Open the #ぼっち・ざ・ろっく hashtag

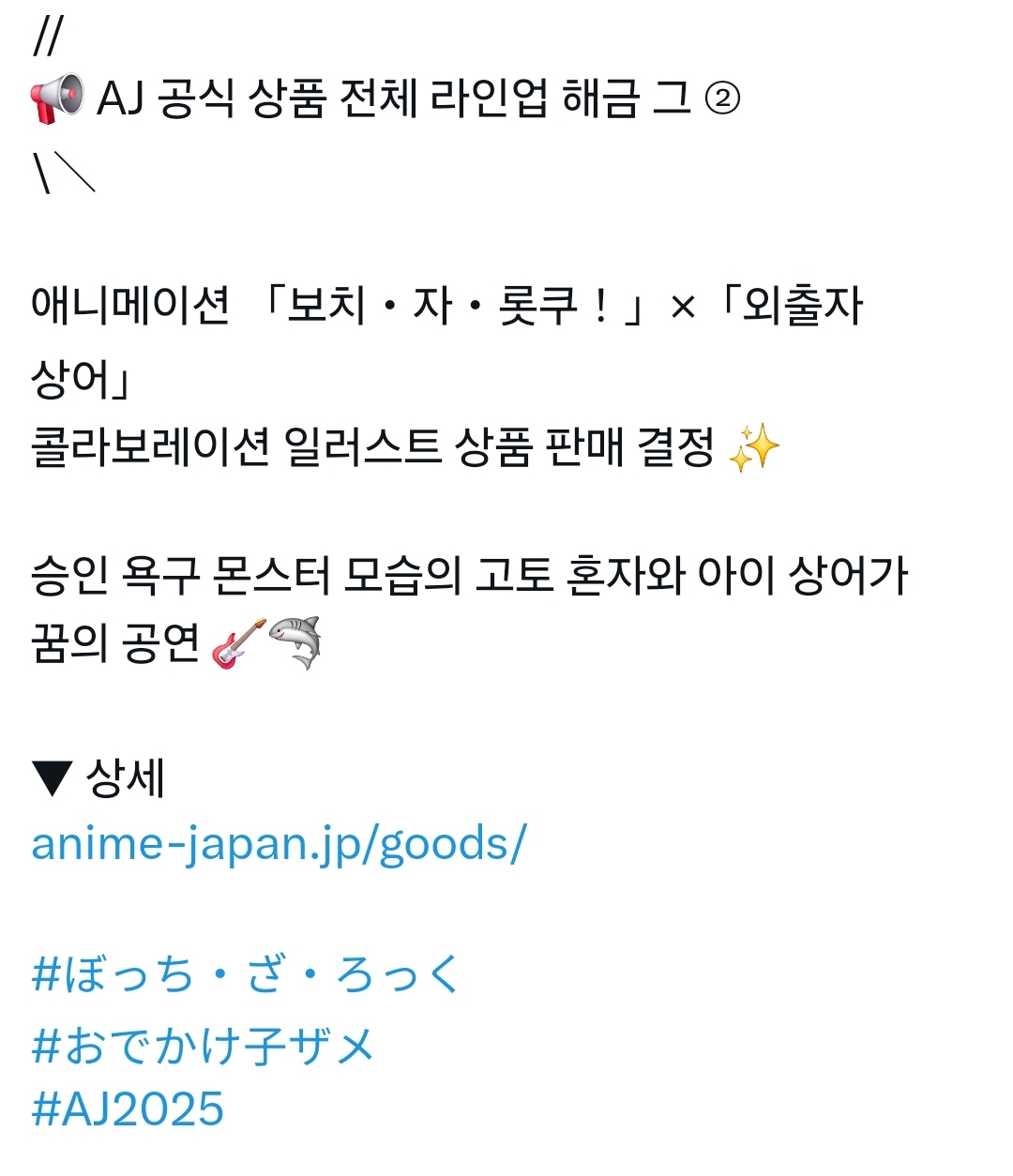pos(246,975)
